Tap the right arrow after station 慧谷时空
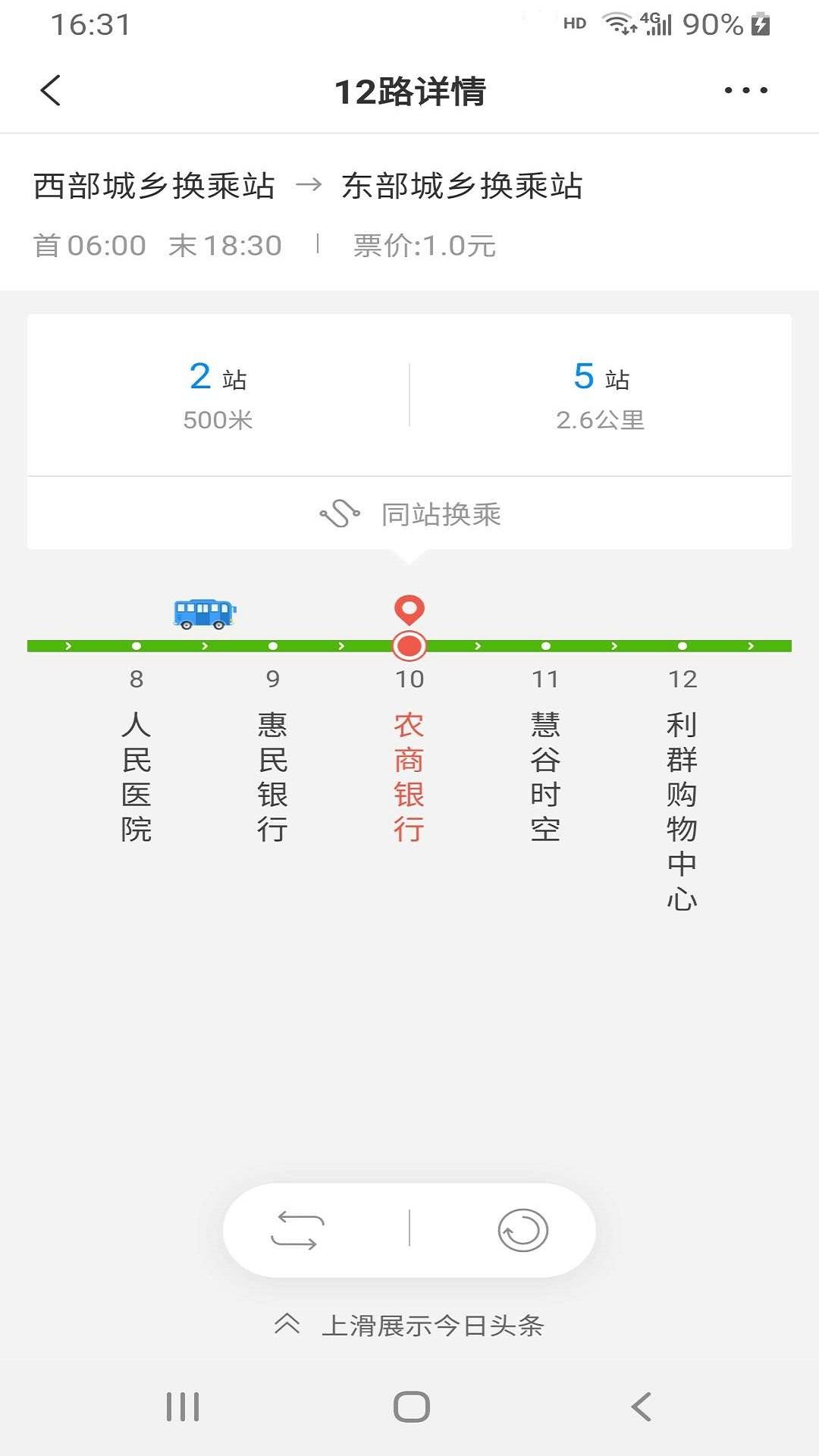This screenshot has width=819, height=1456. point(614,647)
